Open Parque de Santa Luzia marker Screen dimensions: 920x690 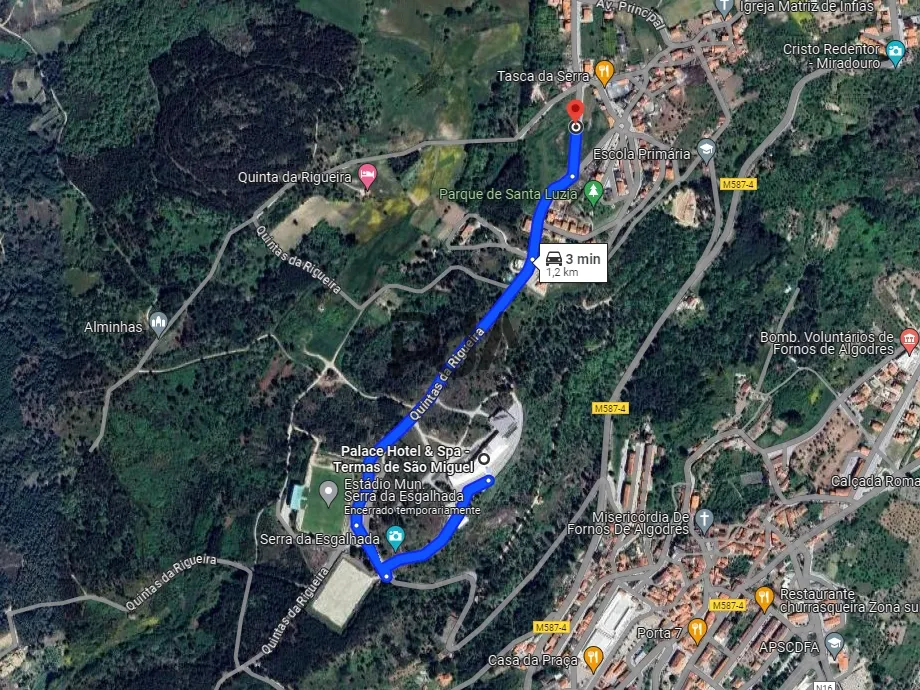click(x=594, y=191)
